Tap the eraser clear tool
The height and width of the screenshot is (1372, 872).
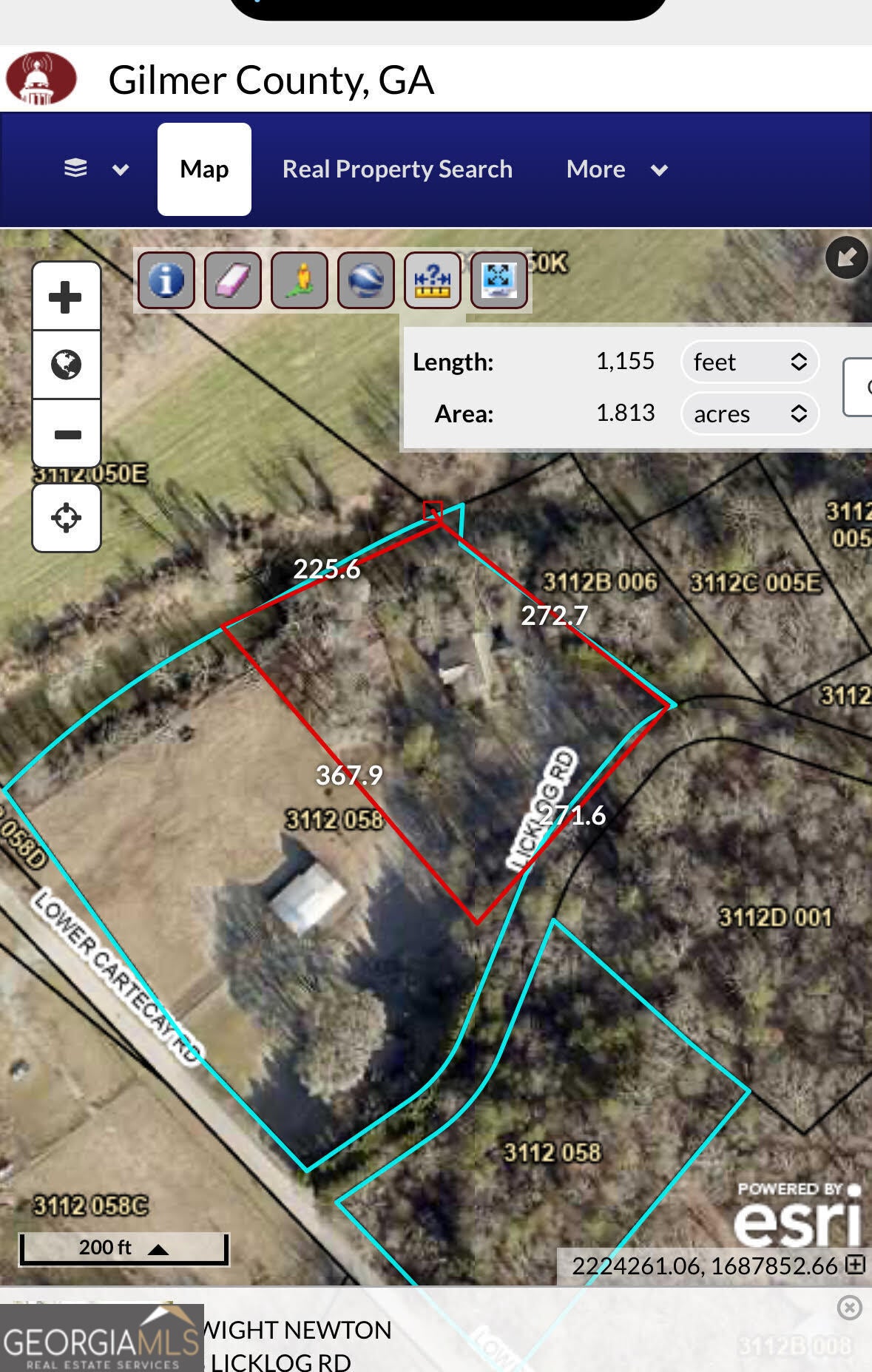coord(232,280)
